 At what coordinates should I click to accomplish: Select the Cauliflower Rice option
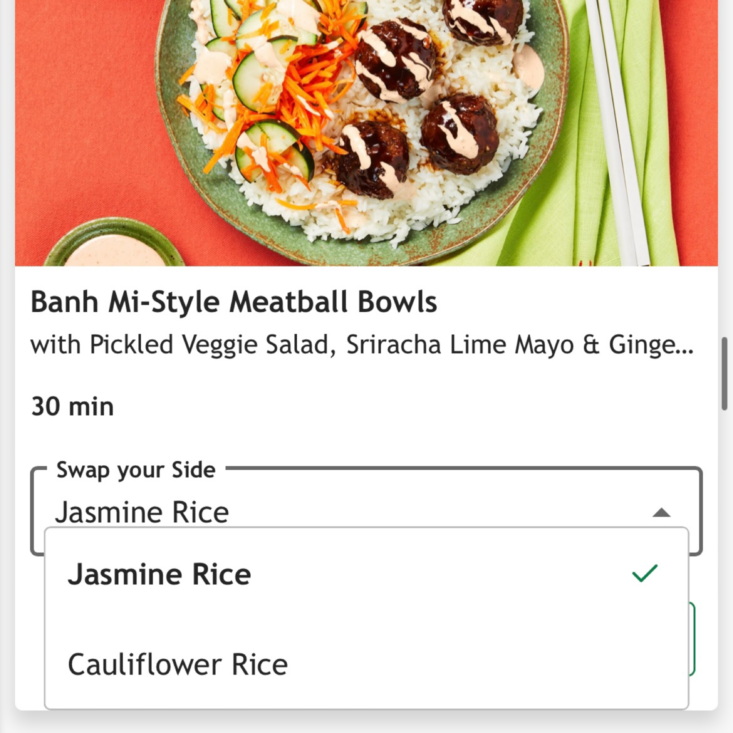click(178, 664)
